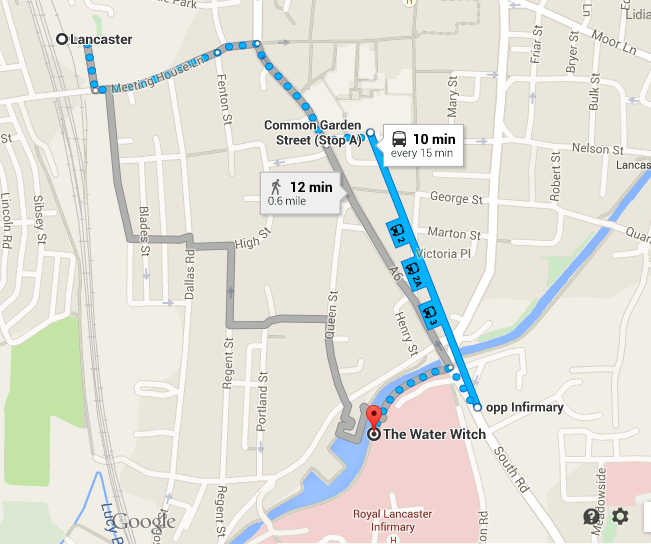The height and width of the screenshot is (544, 651).
Task: Tap the opp Infirmary bus stop marker
Action: (477, 407)
